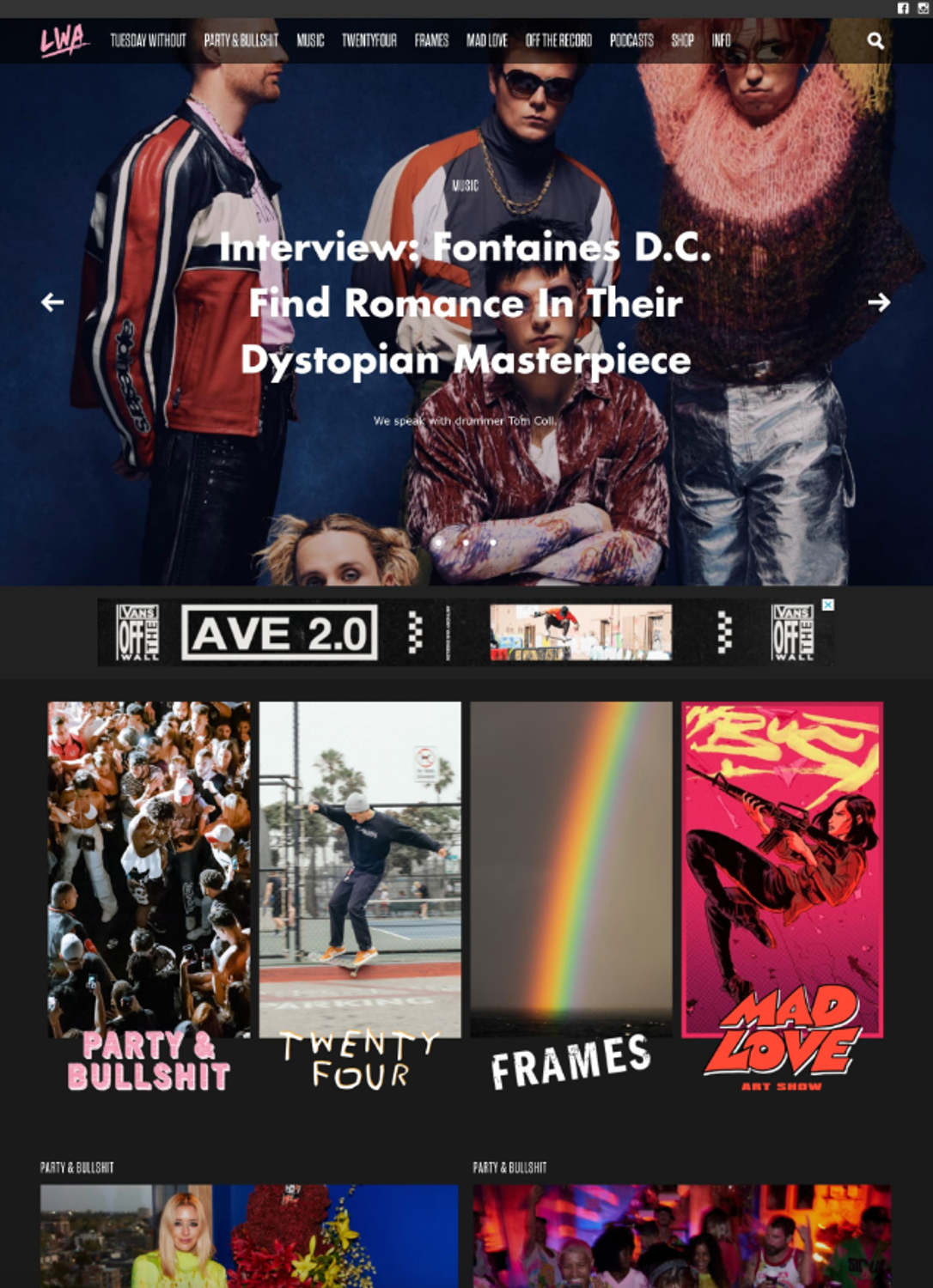The image size is (933, 1288).
Task: Read the Fontaines D.C. interview
Action: click(466, 303)
